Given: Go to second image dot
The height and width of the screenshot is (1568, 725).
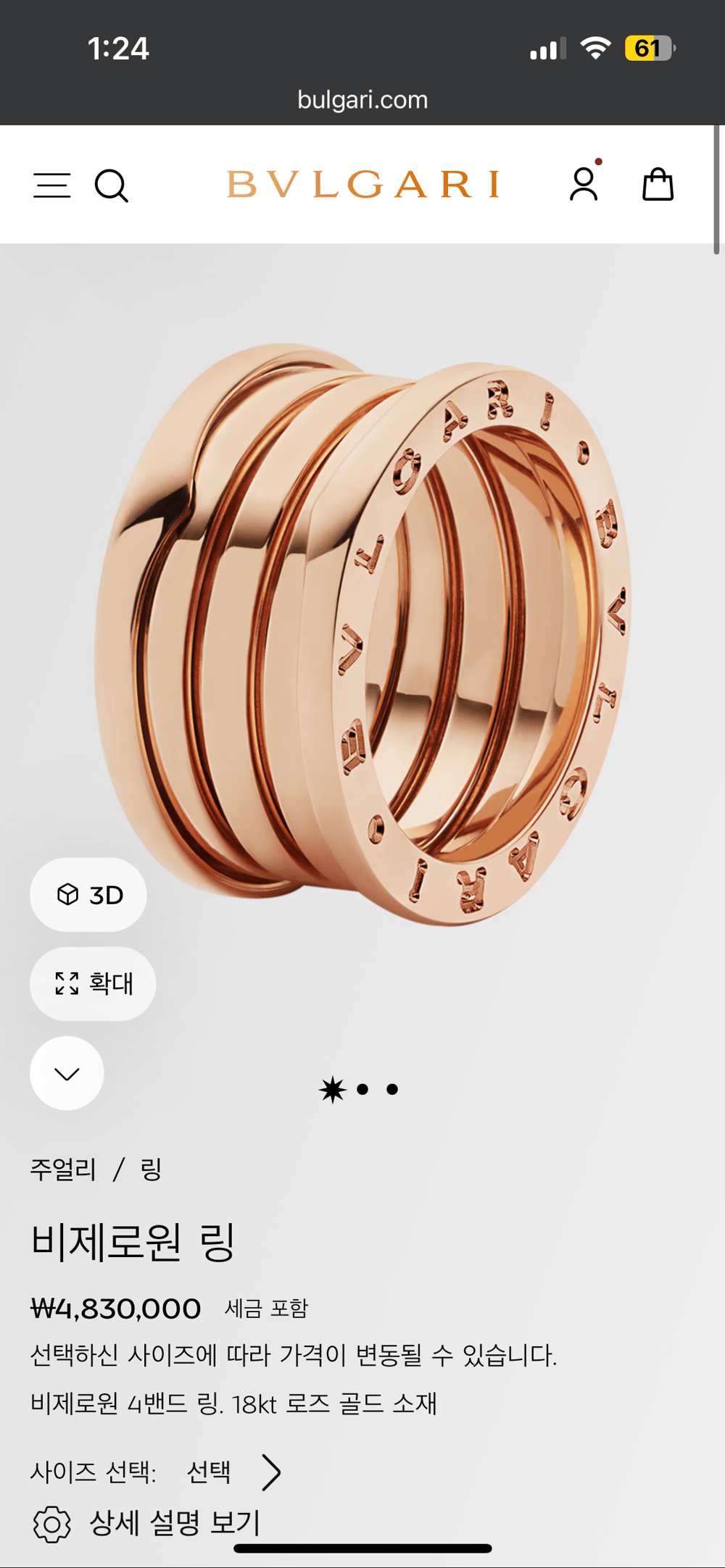Looking at the screenshot, I should (362, 1089).
